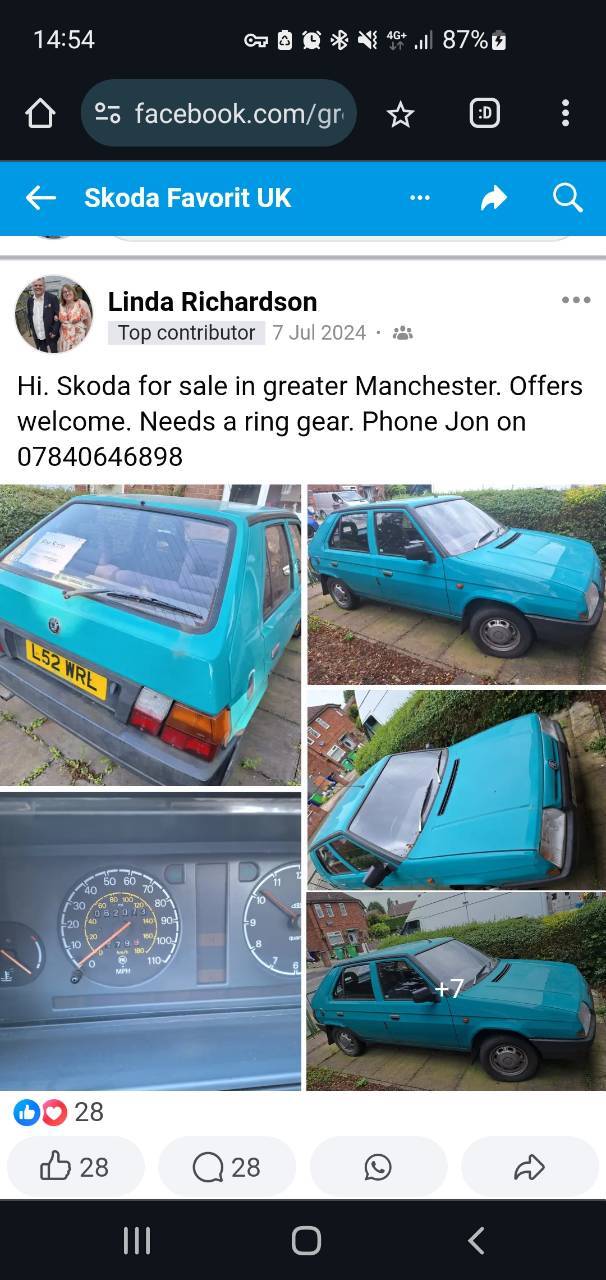
Task: Search within the Skoda Favorit UK group
Action: click(x=567, y=198)
